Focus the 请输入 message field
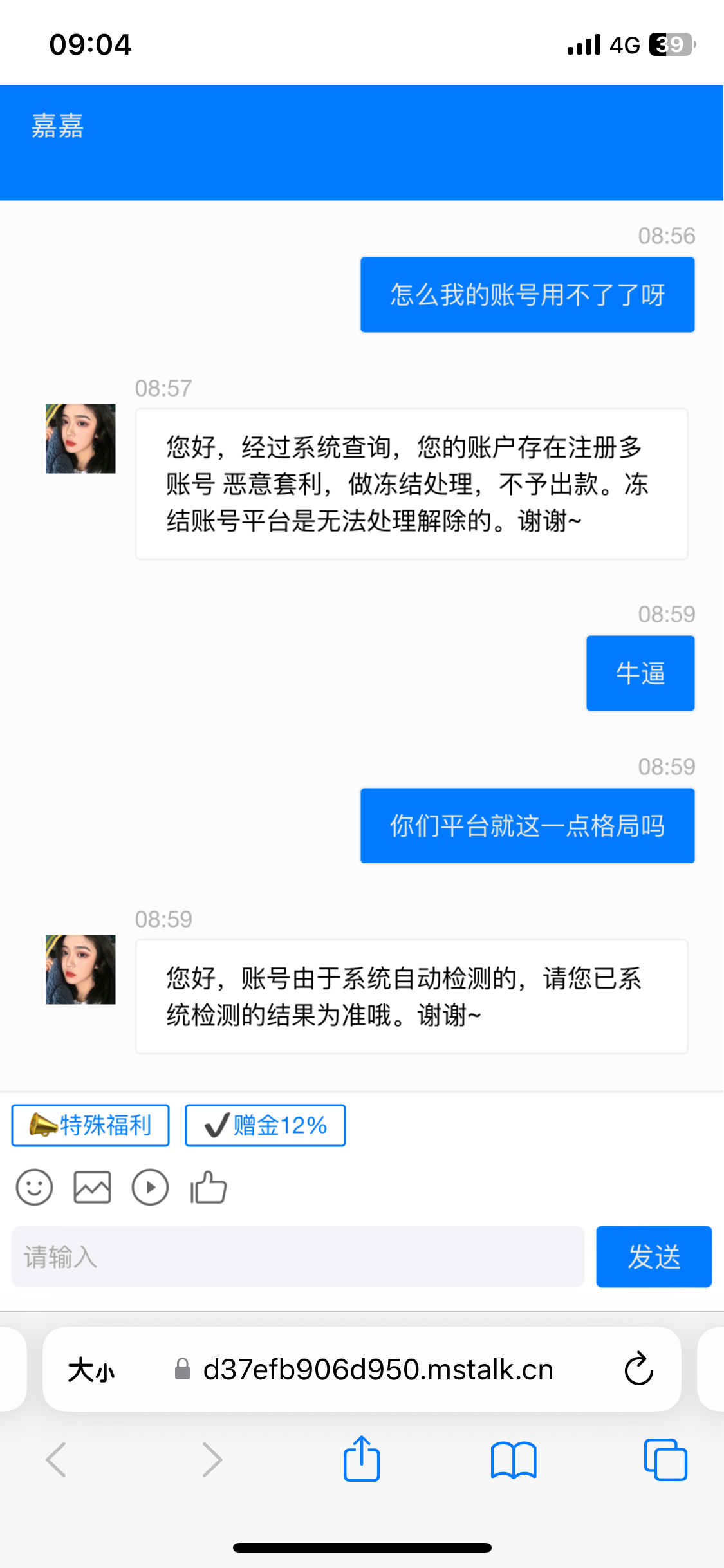 click(x=297, y=1256)
